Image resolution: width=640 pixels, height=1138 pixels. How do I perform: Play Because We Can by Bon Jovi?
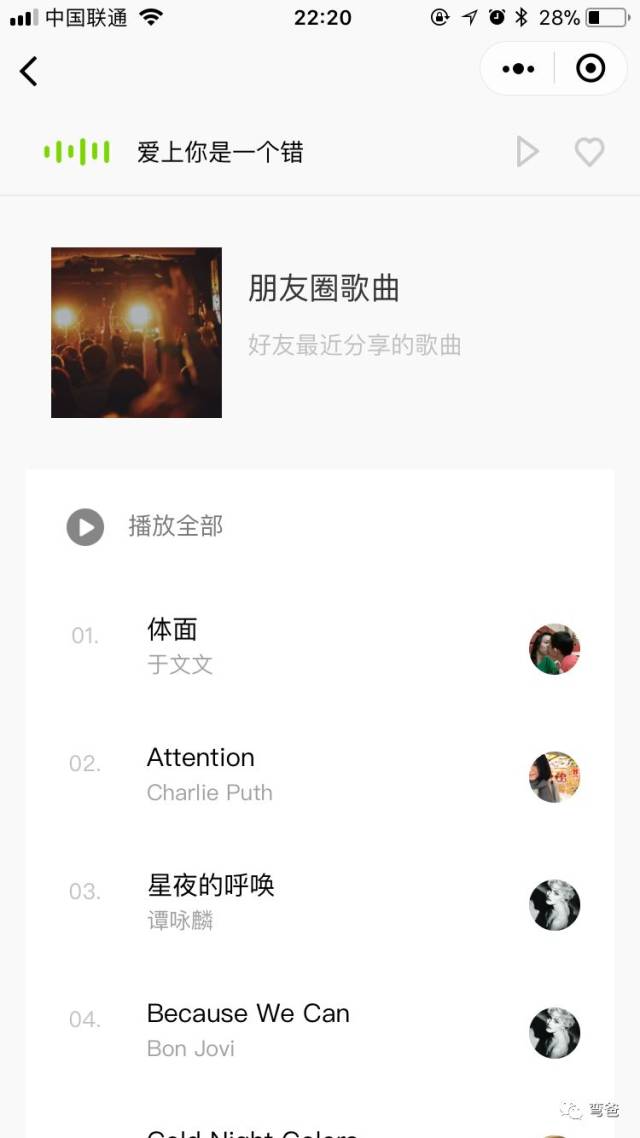pyautogui.click(x=248, y=1029)
